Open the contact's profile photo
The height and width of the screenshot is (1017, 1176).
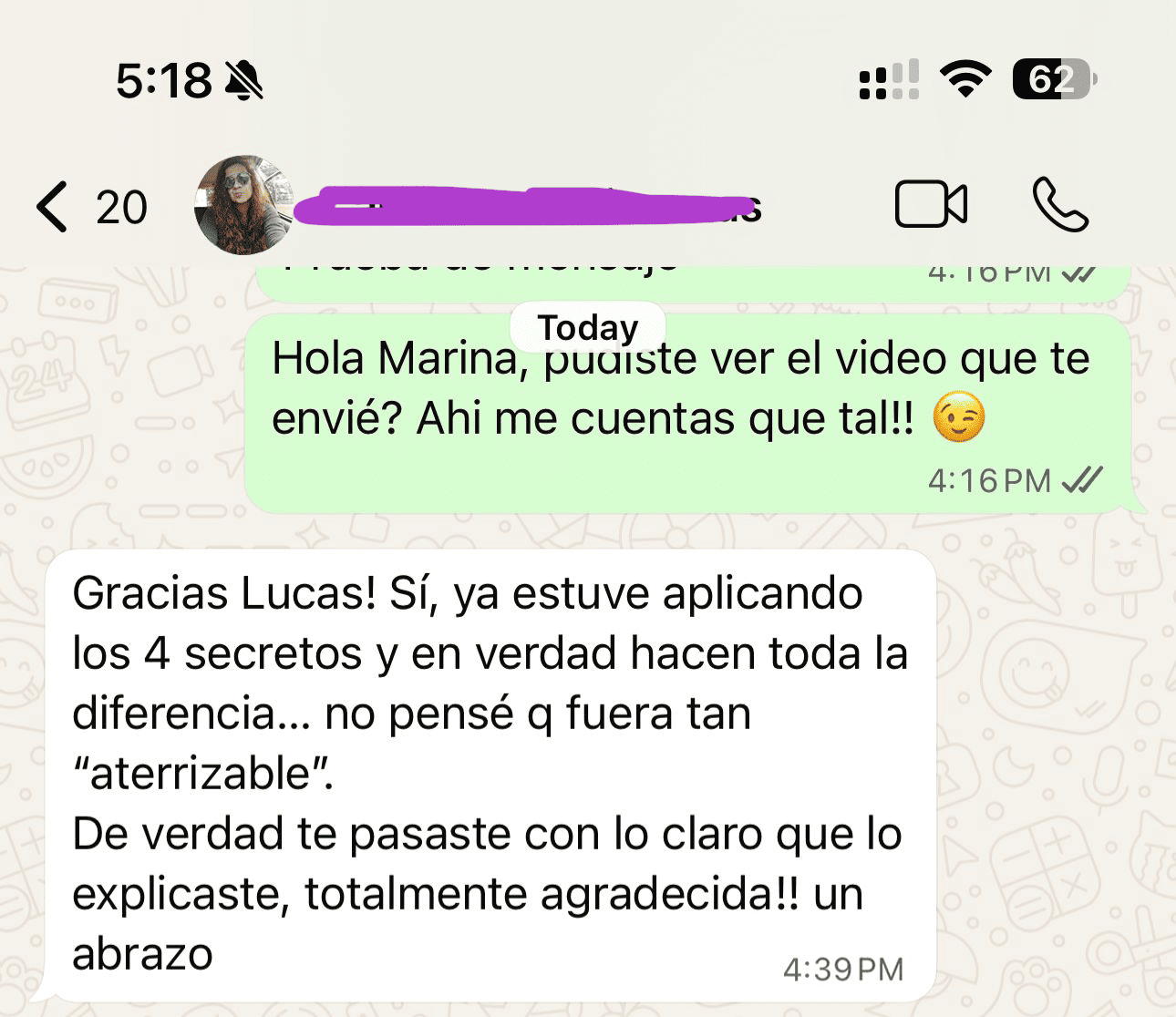coord(243,204)
